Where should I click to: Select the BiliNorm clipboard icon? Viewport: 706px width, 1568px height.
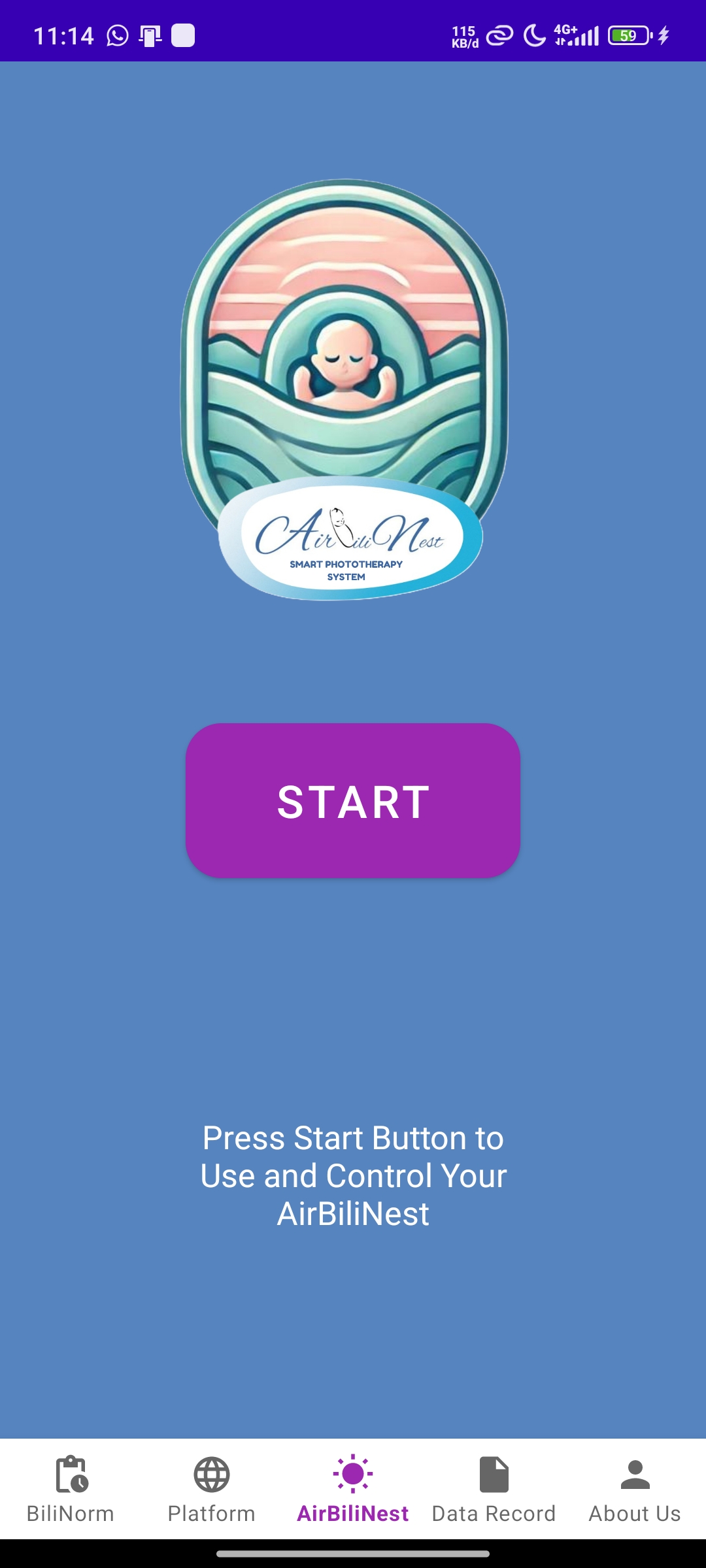tap(70, 1479)
